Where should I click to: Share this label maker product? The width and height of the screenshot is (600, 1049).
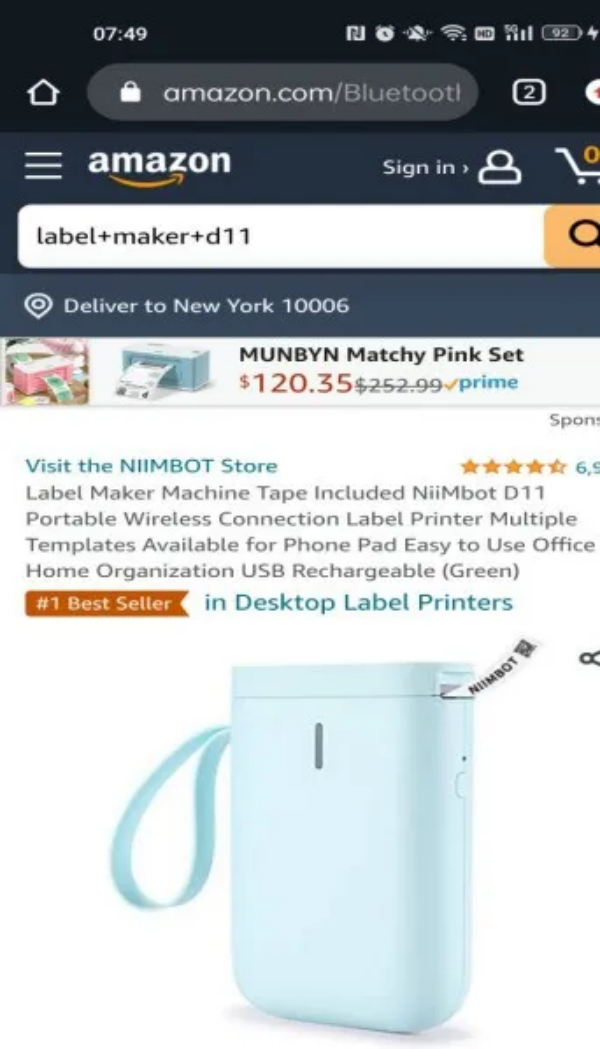[x=589, y=658]
